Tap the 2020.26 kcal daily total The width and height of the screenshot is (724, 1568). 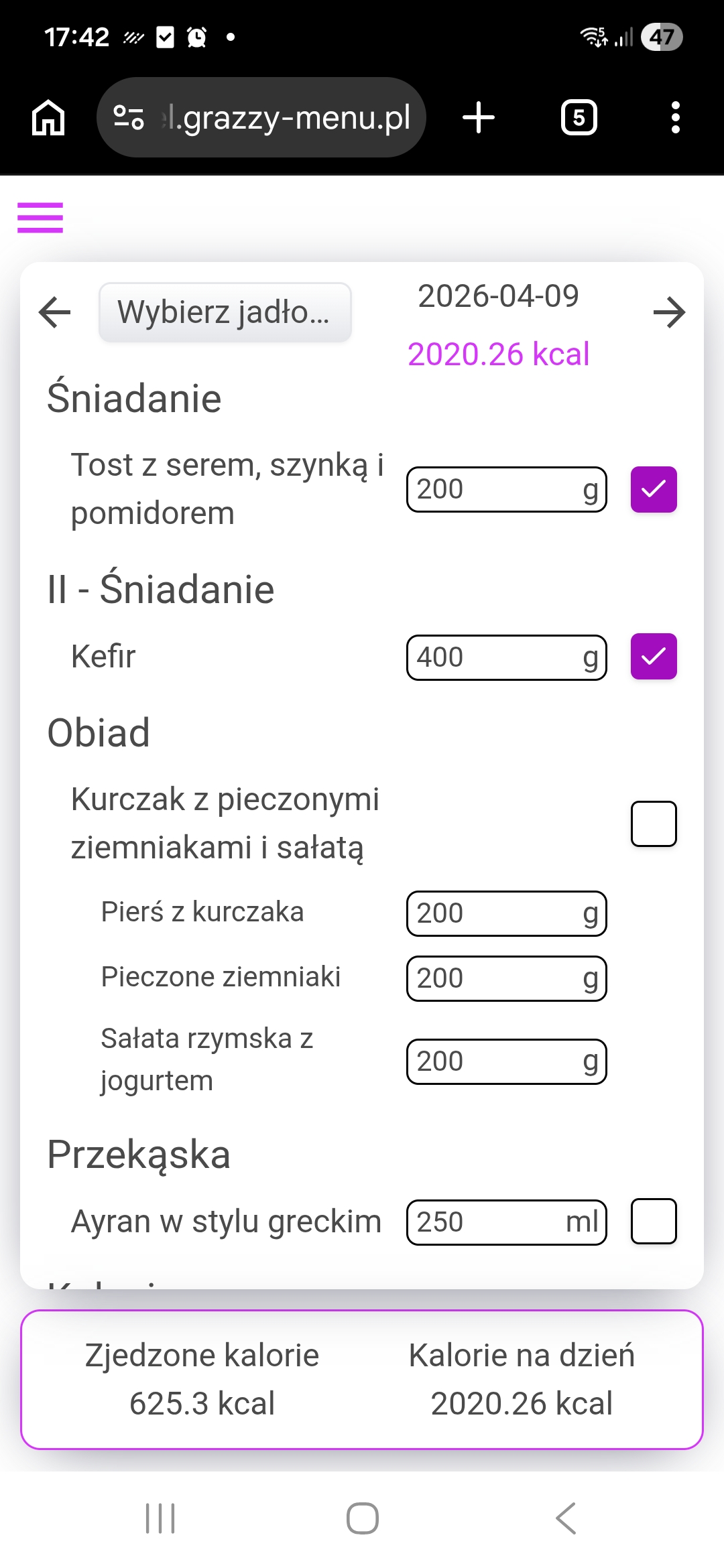click(499, 354)
